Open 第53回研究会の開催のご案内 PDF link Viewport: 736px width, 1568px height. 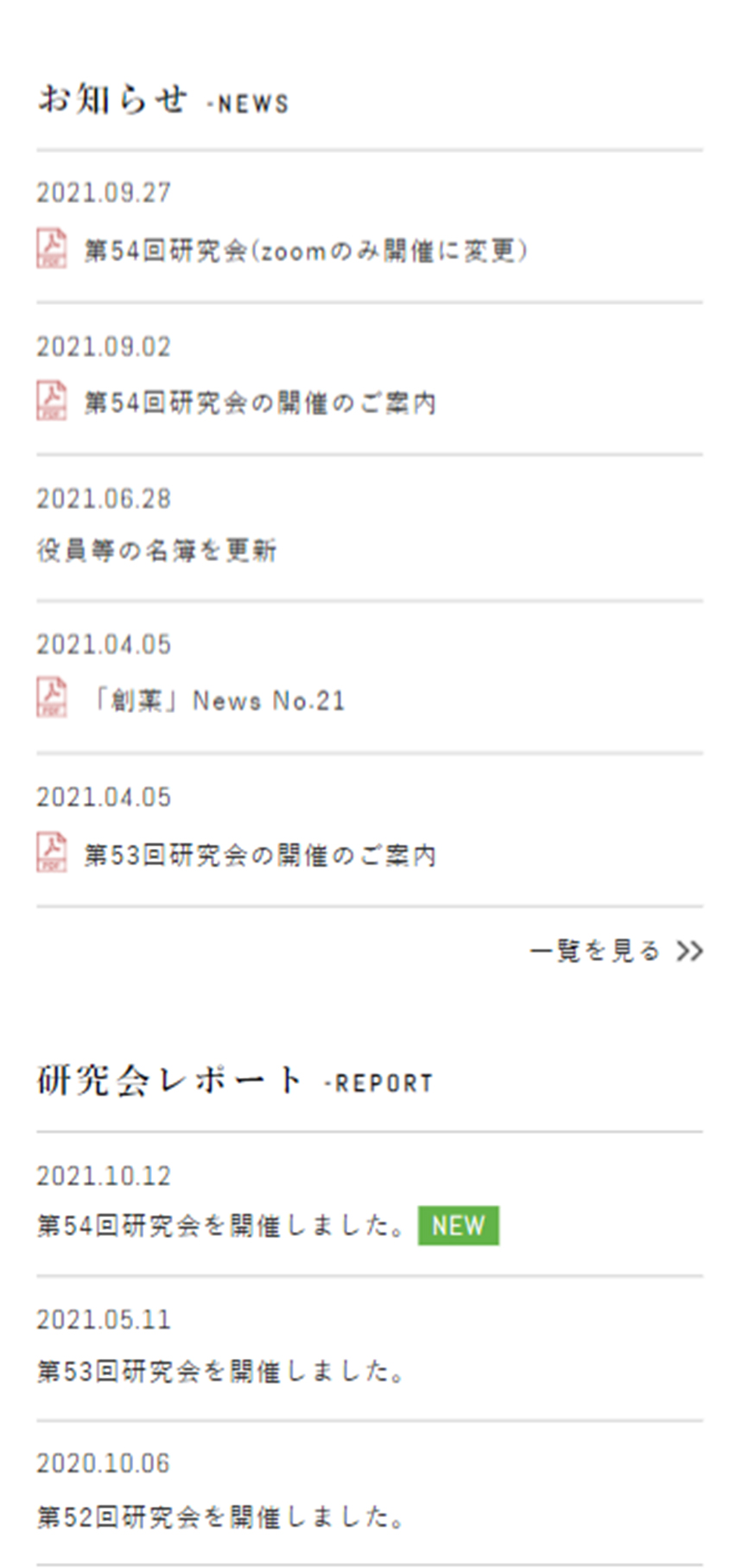259,856
